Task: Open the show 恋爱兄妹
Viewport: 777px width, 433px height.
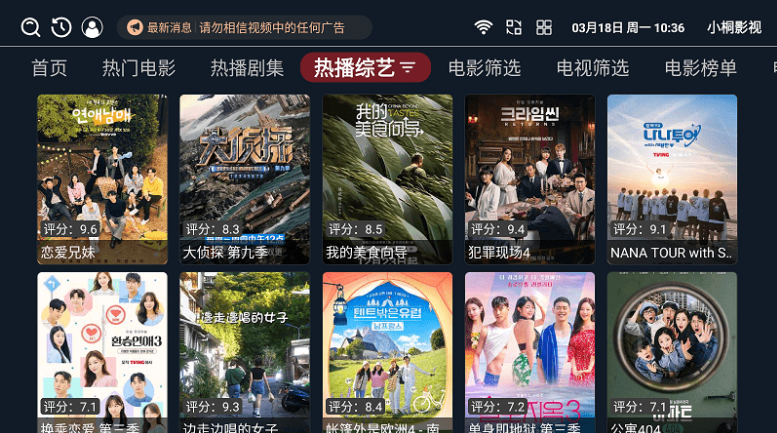Action: point(102,179)
